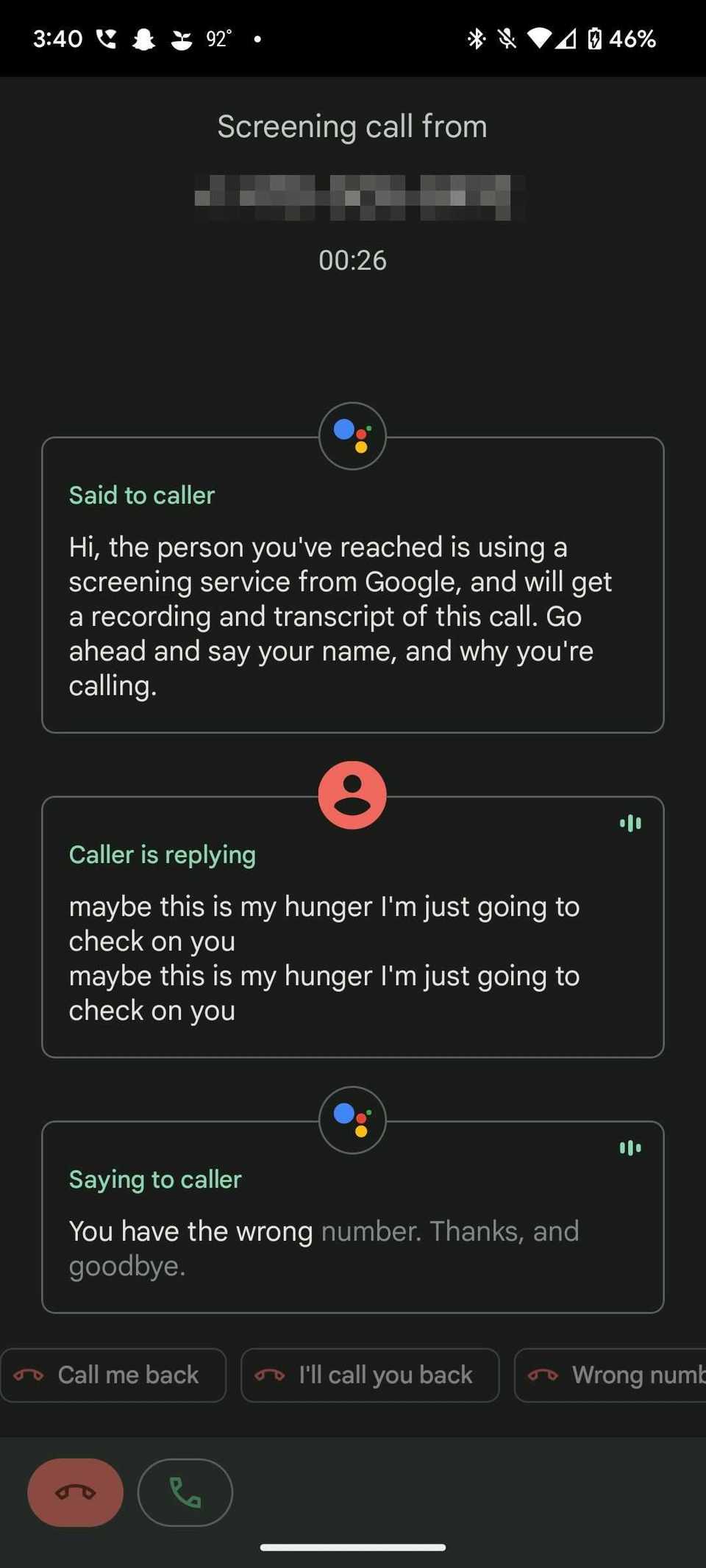Play audio for the caller's reply

coord(630,823)
